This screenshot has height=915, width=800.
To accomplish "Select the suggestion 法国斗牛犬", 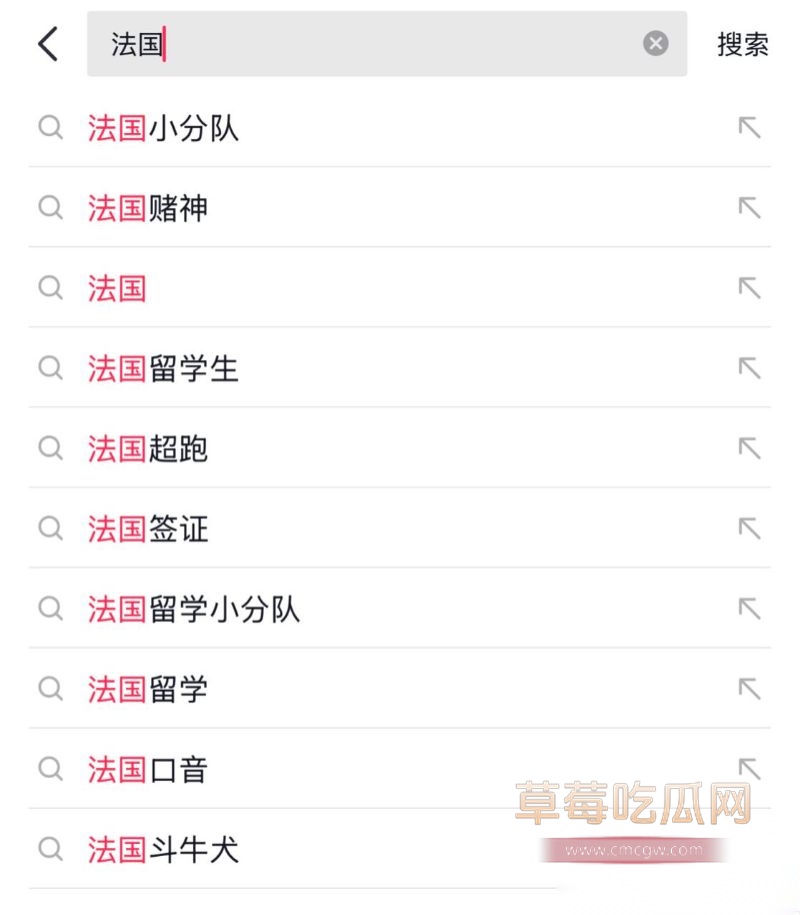I will click(162, 850).
